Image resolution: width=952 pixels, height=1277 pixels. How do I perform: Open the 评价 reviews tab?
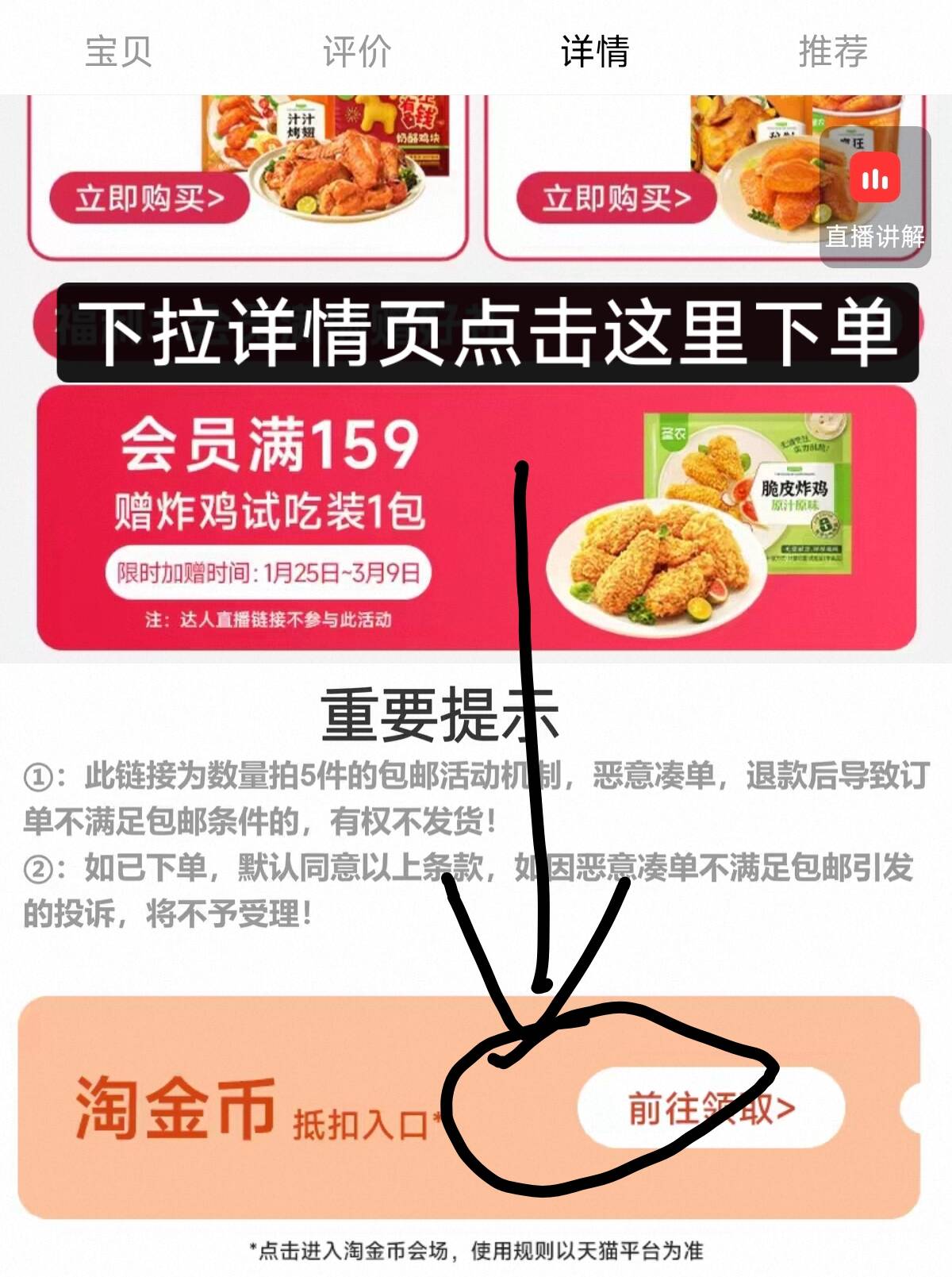pos(356,52)
